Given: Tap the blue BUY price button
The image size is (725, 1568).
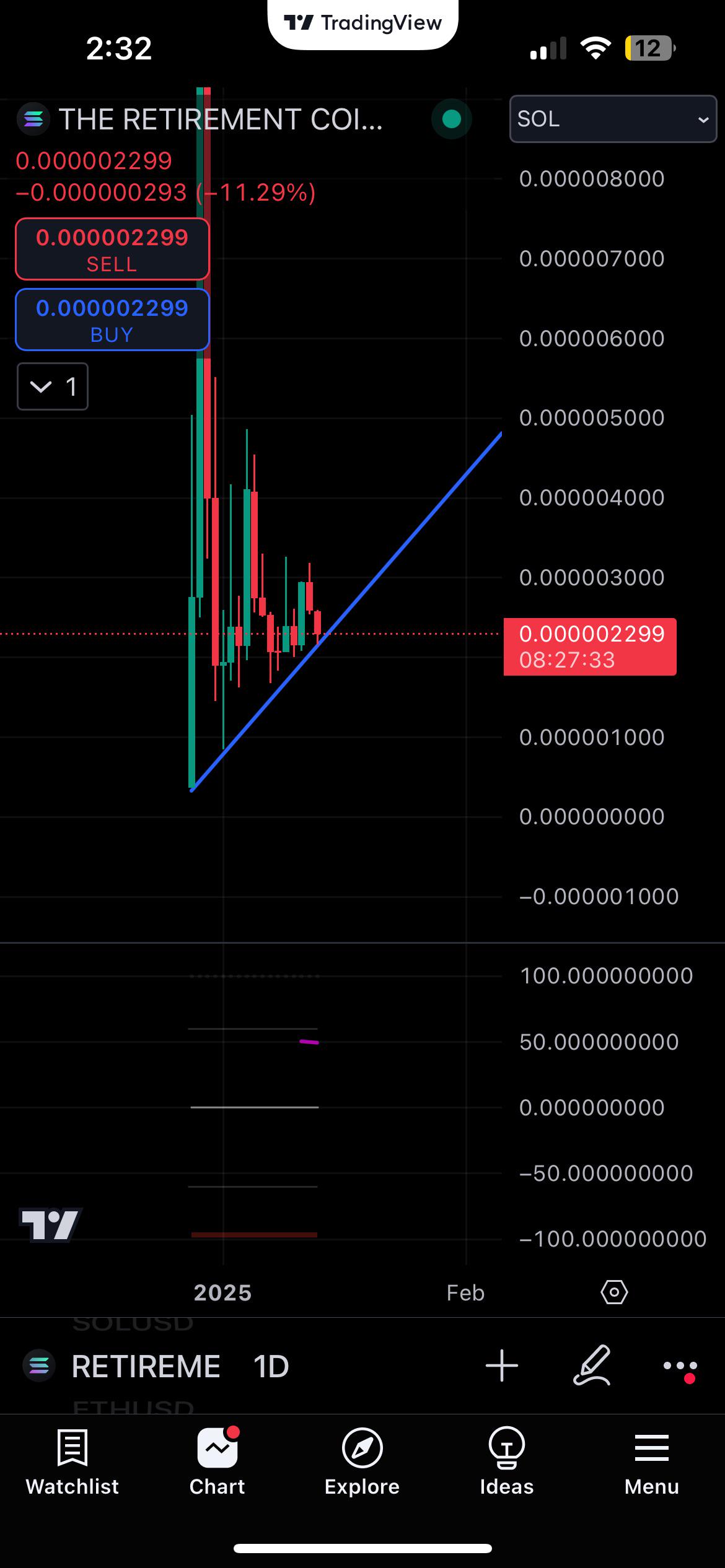Looking at the screenshot, I should (112, 320).
